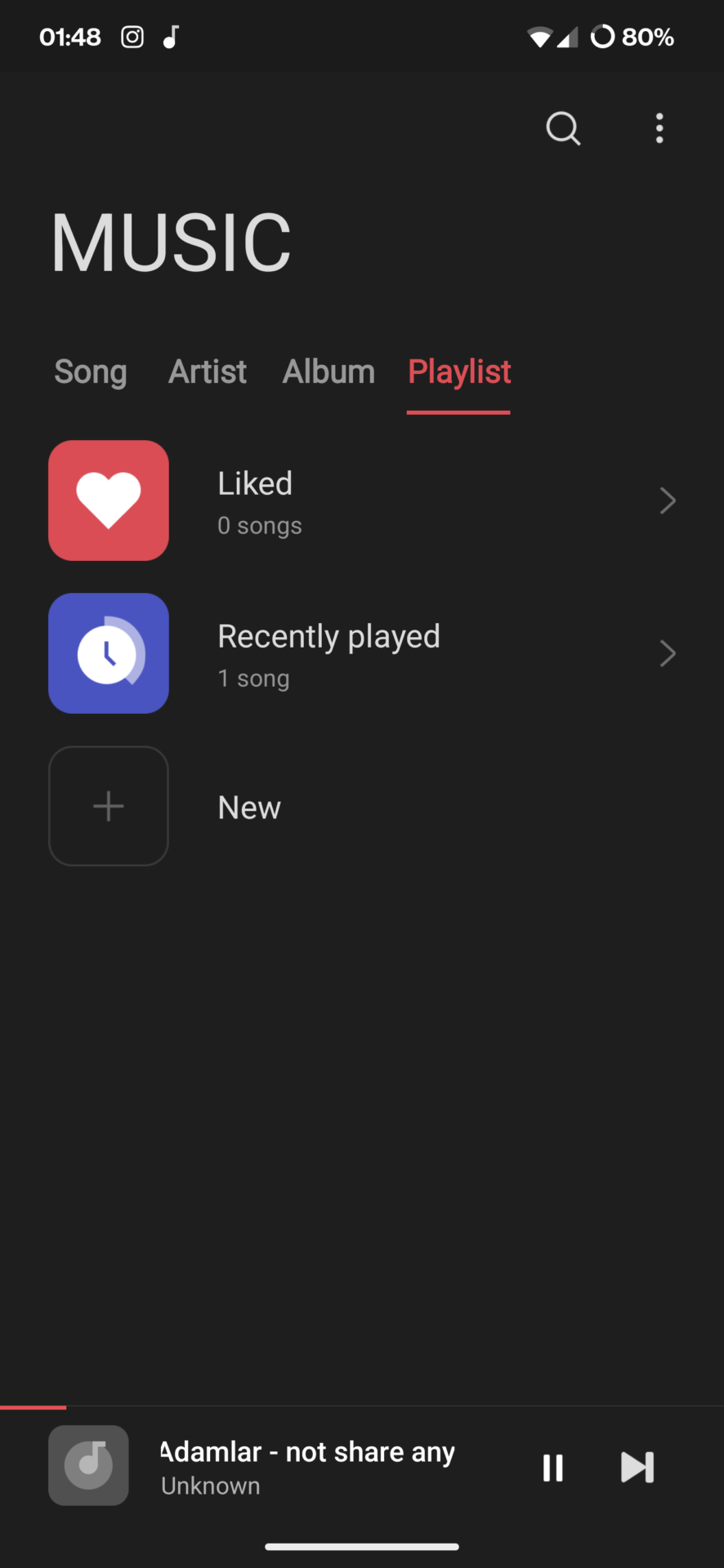Screen dimensions: 724x1568
Task: Pause the current song
Action: click(553, 1468)
